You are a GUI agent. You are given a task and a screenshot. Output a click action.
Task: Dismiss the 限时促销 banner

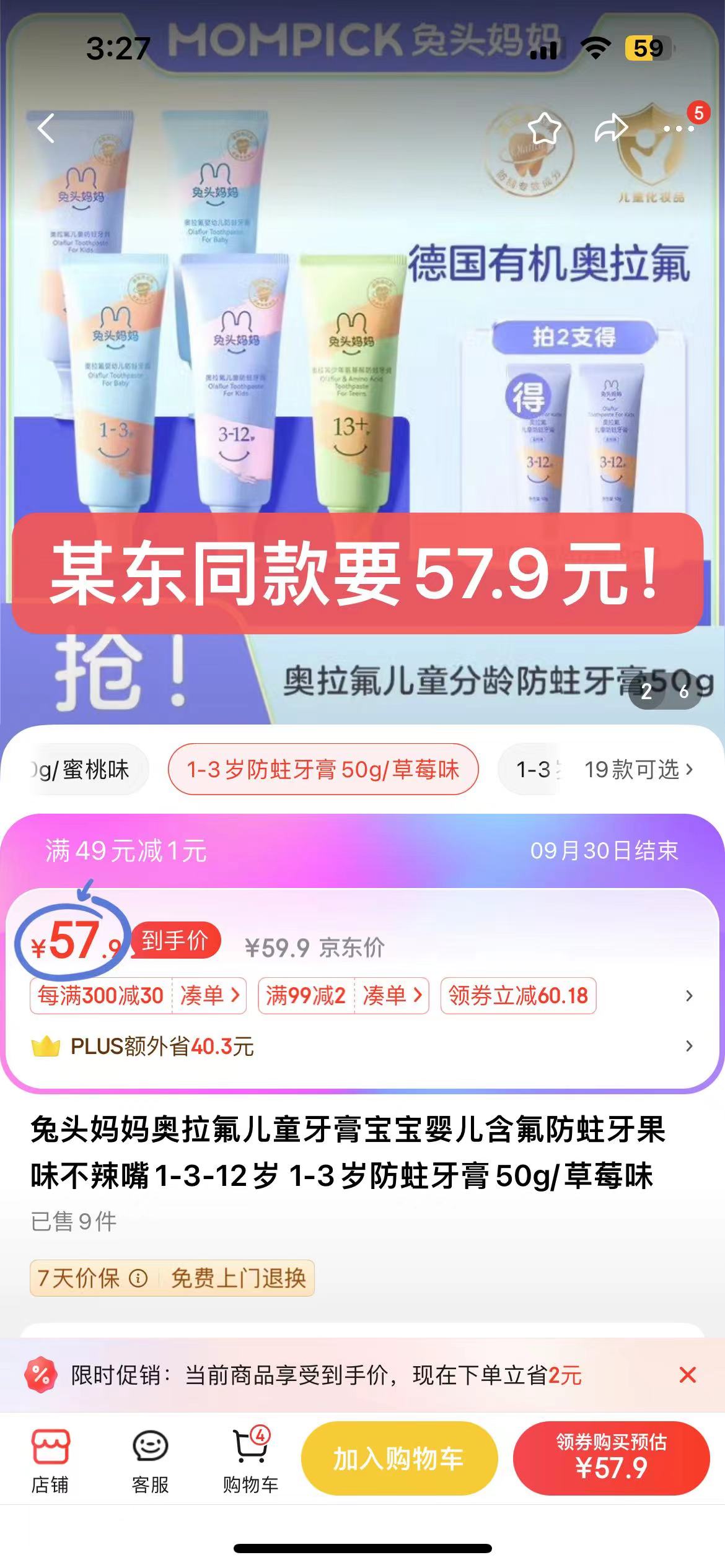(x=688, y=1375)
